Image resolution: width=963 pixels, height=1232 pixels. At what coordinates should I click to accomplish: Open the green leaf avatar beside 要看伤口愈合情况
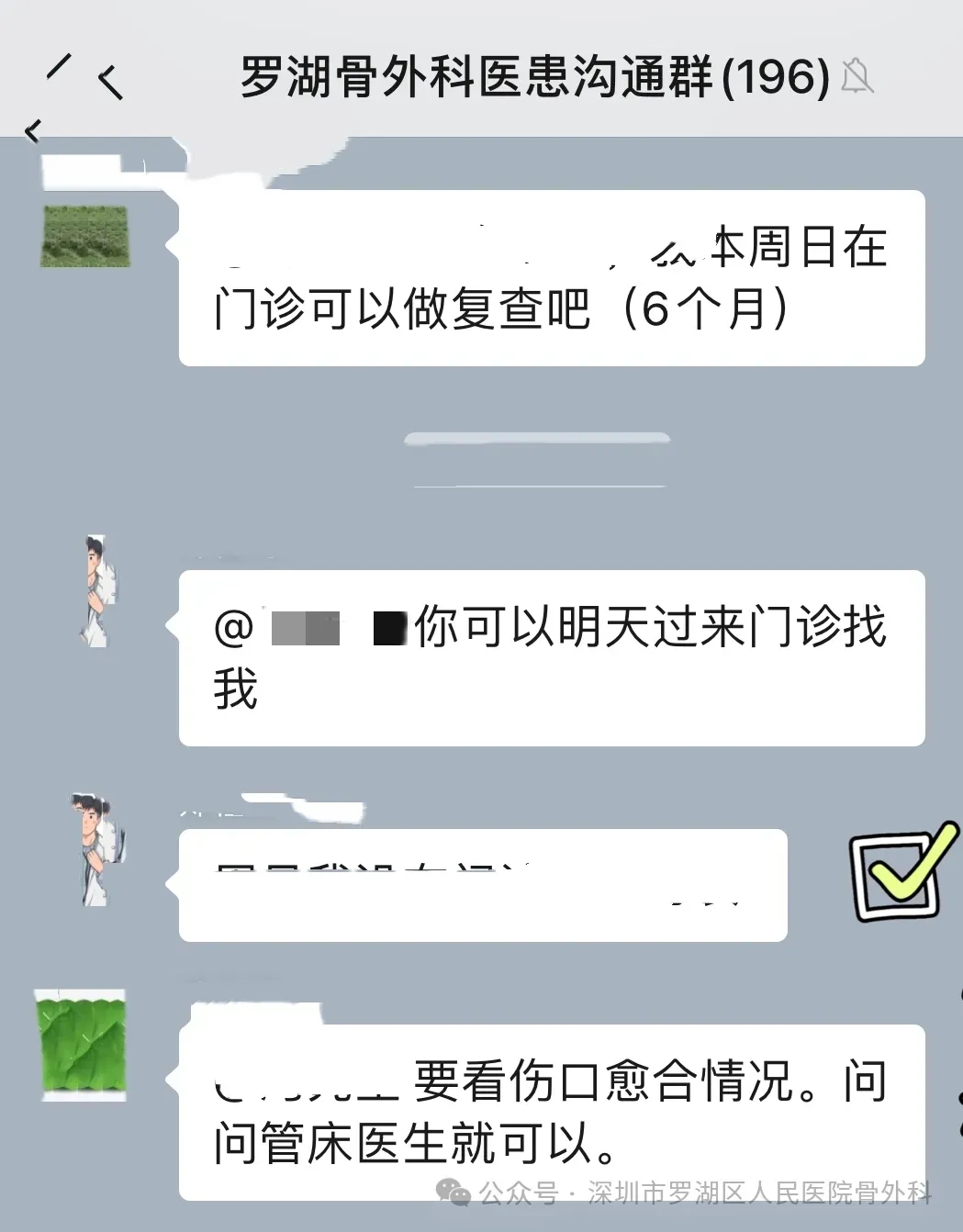point(81,1045)
